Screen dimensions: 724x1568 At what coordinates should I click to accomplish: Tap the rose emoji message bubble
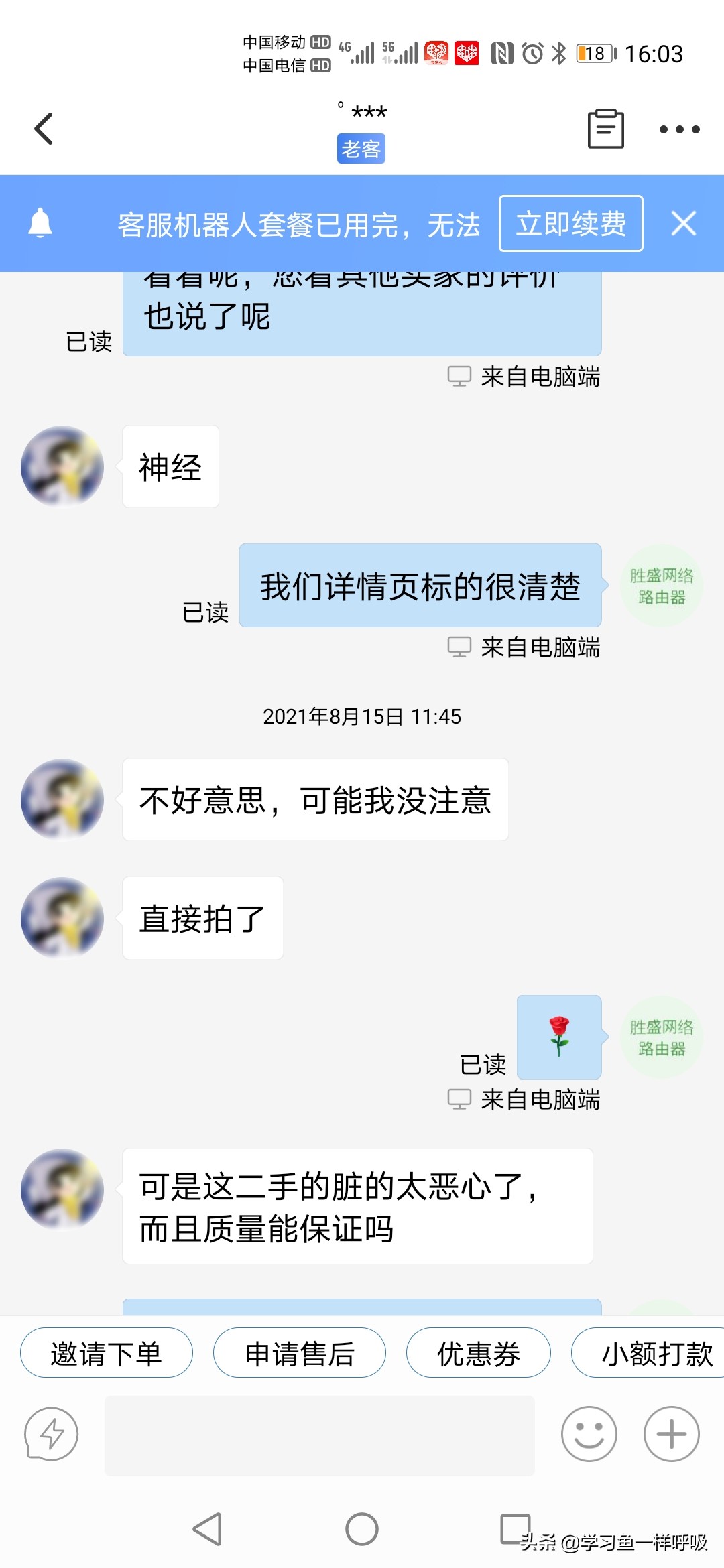click(558, 1035)
